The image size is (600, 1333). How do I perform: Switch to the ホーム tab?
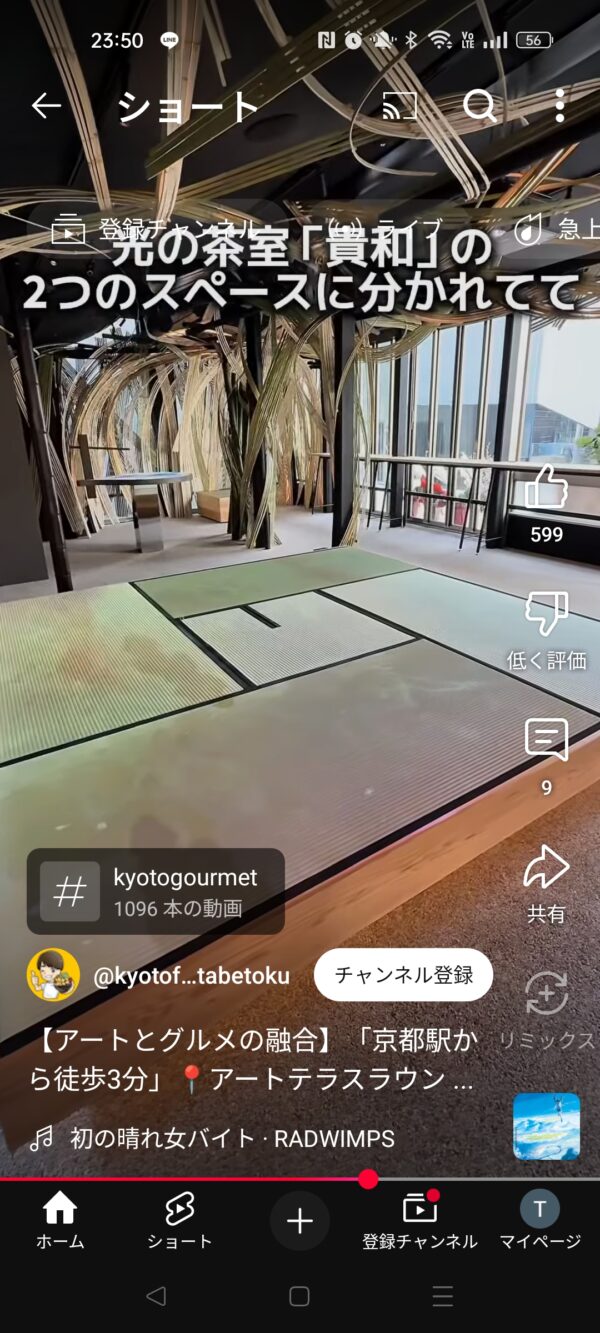tap(60, 1222)
